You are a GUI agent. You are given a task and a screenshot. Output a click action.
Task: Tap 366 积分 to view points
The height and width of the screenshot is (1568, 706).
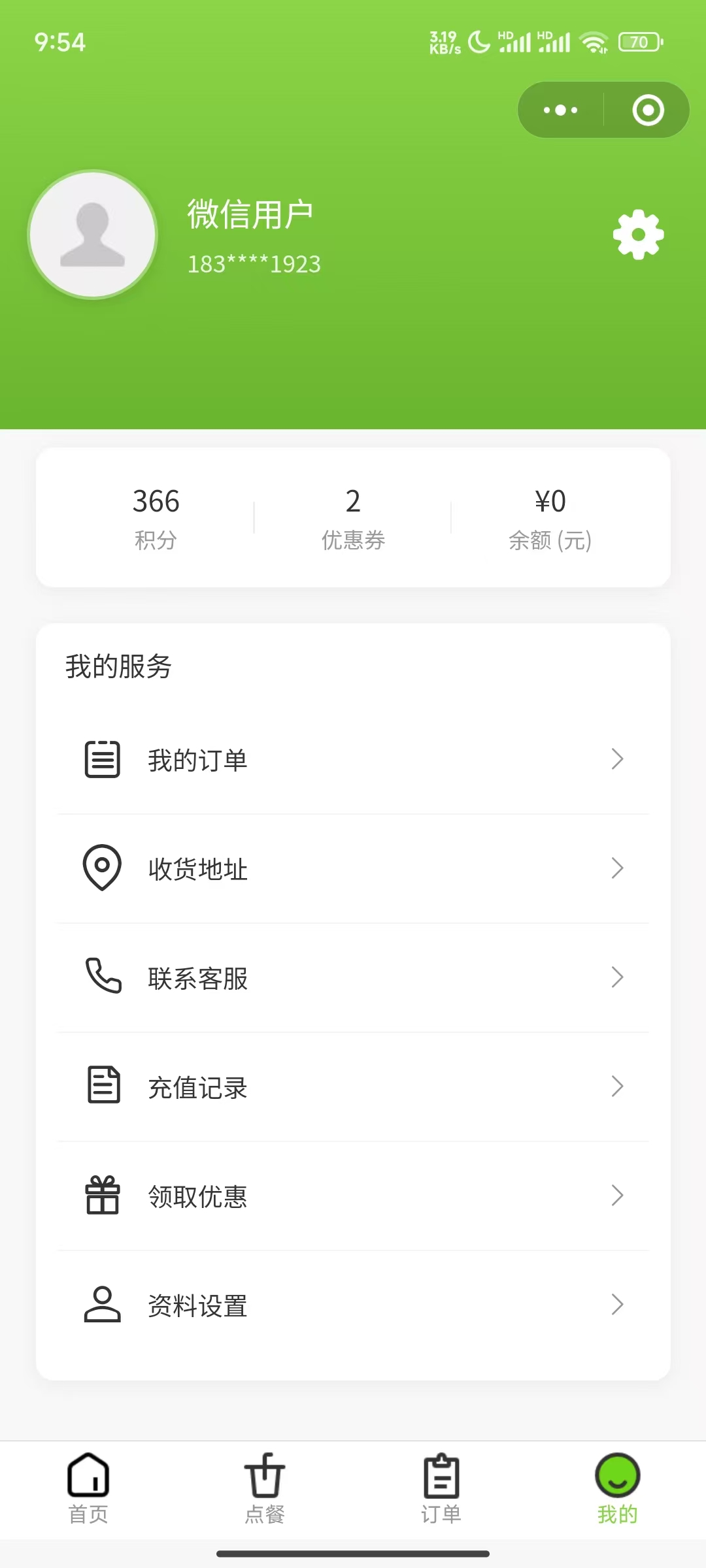pos(155,516)
